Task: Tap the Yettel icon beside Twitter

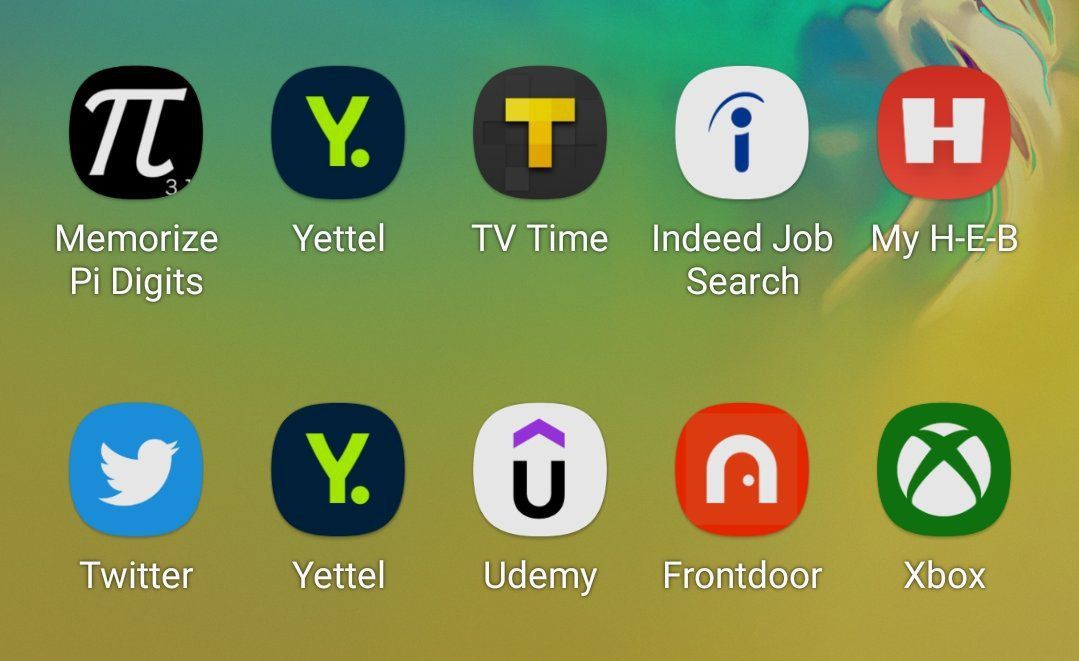Action: pos(338,470)
